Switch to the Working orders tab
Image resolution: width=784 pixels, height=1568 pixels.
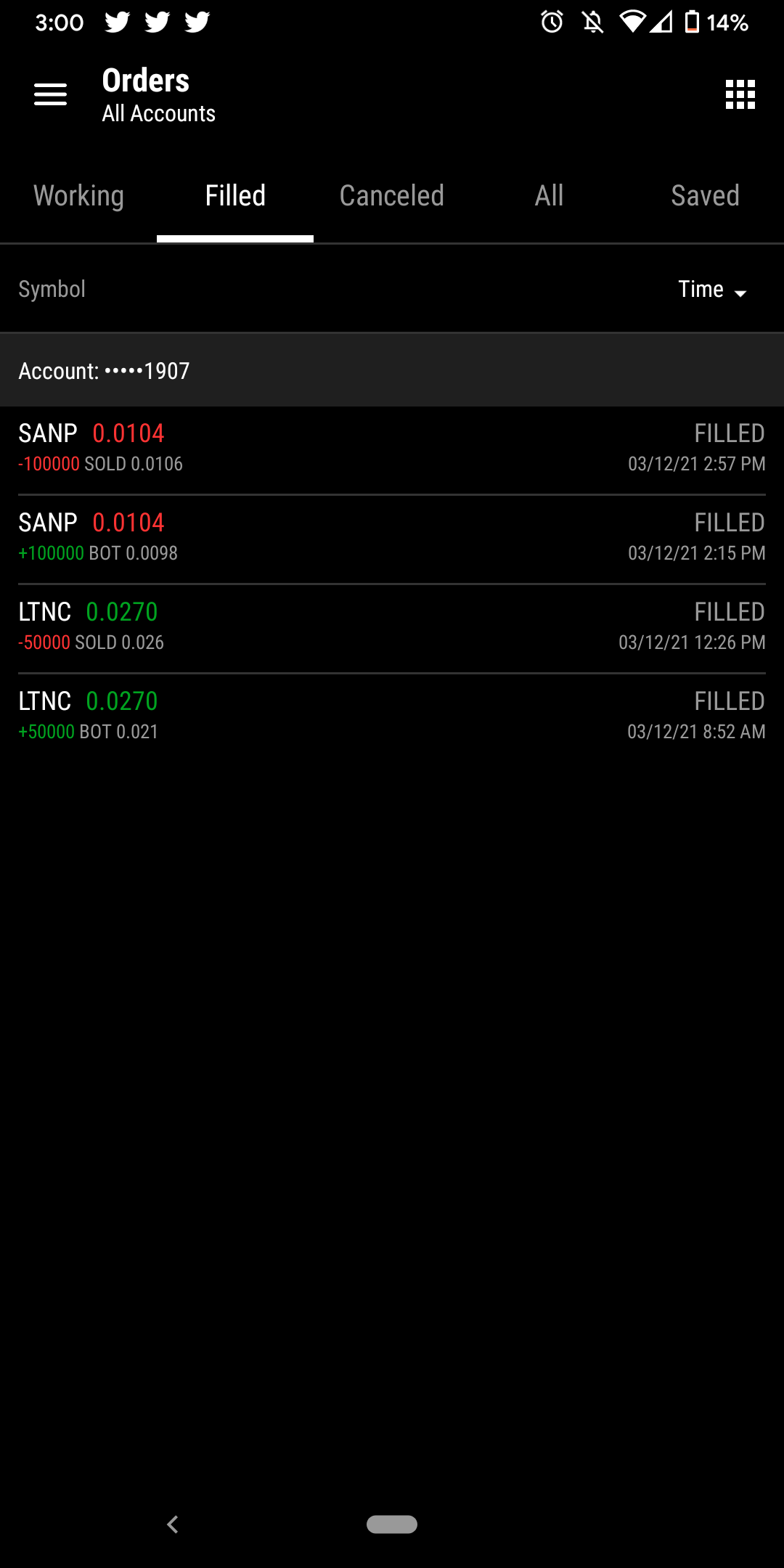point(78,196)
